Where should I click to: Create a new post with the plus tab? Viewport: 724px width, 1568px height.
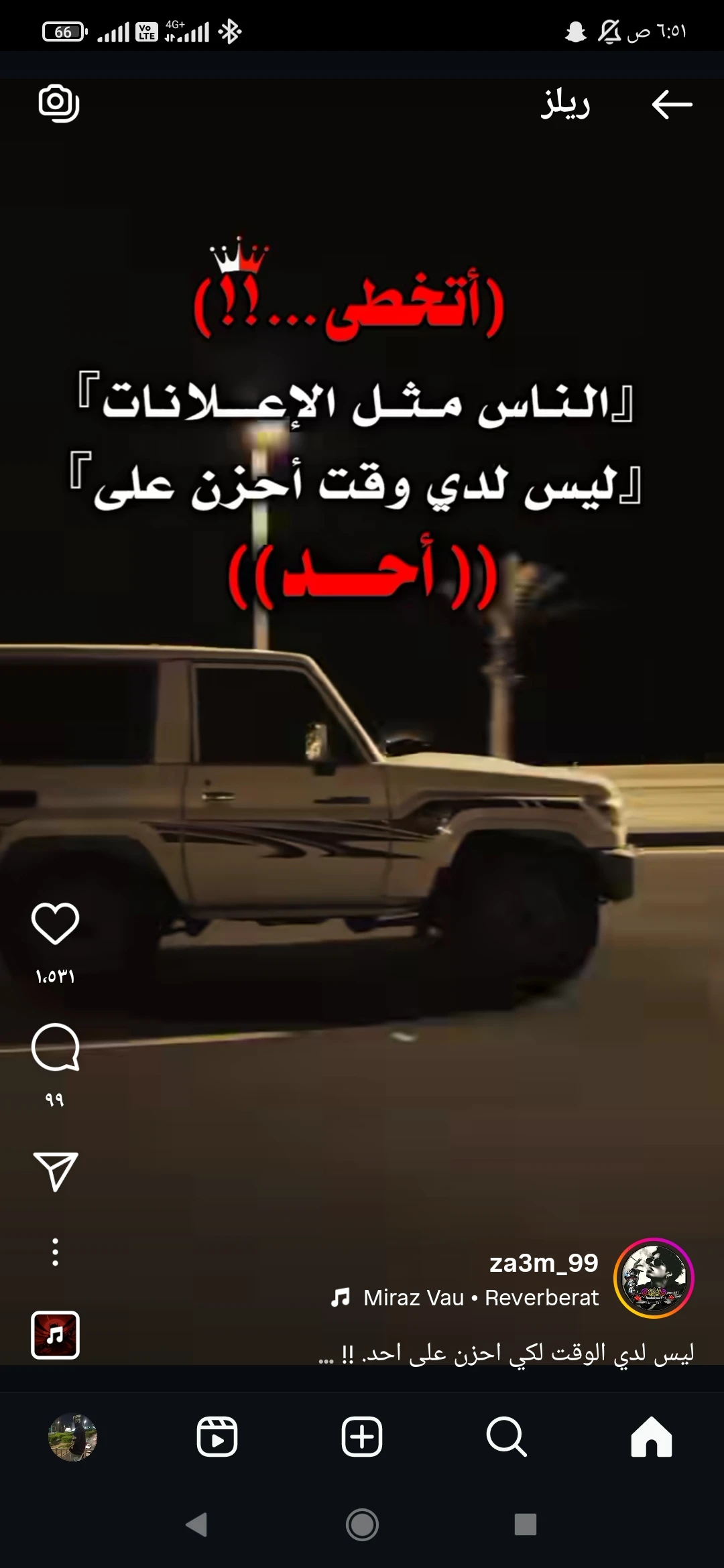362,1437
